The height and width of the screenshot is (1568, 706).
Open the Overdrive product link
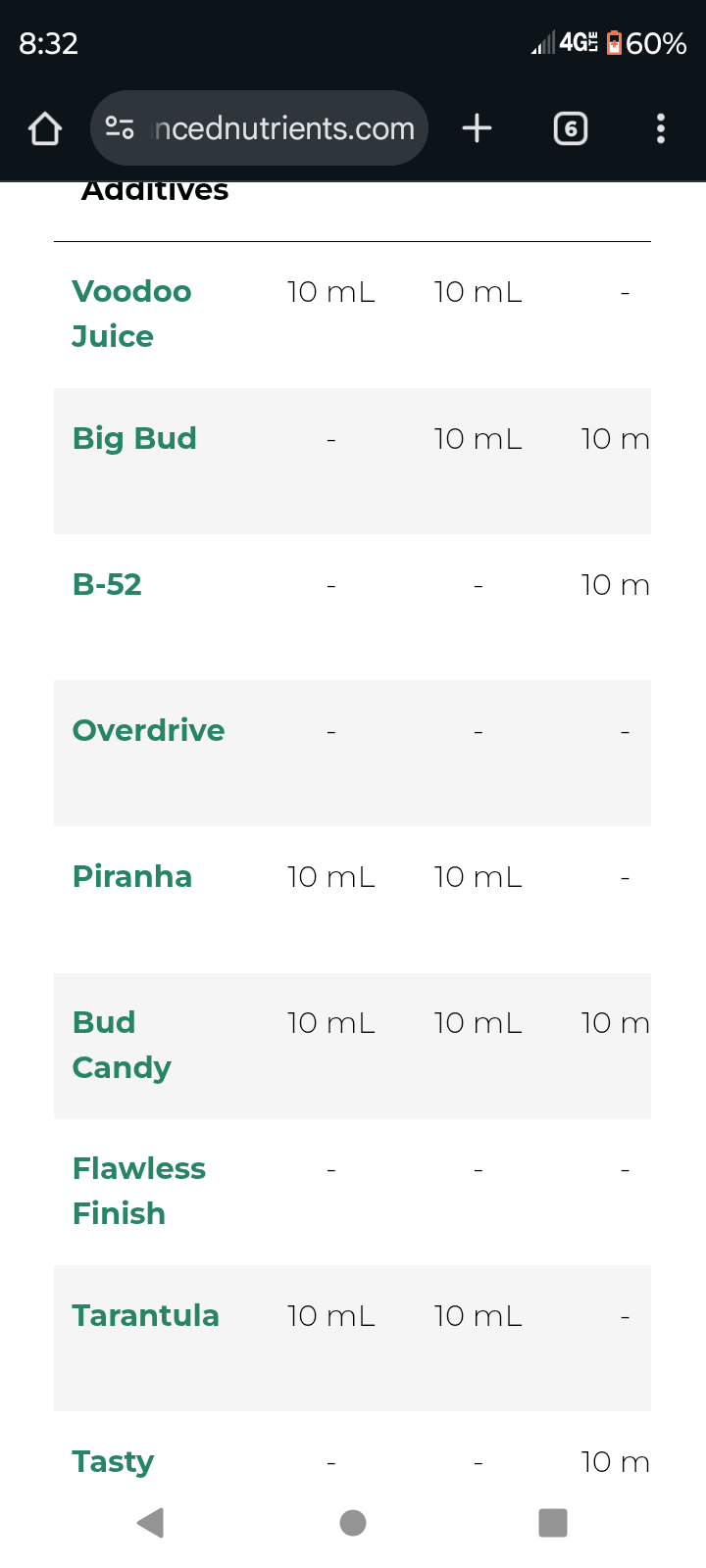click(148, 730)
